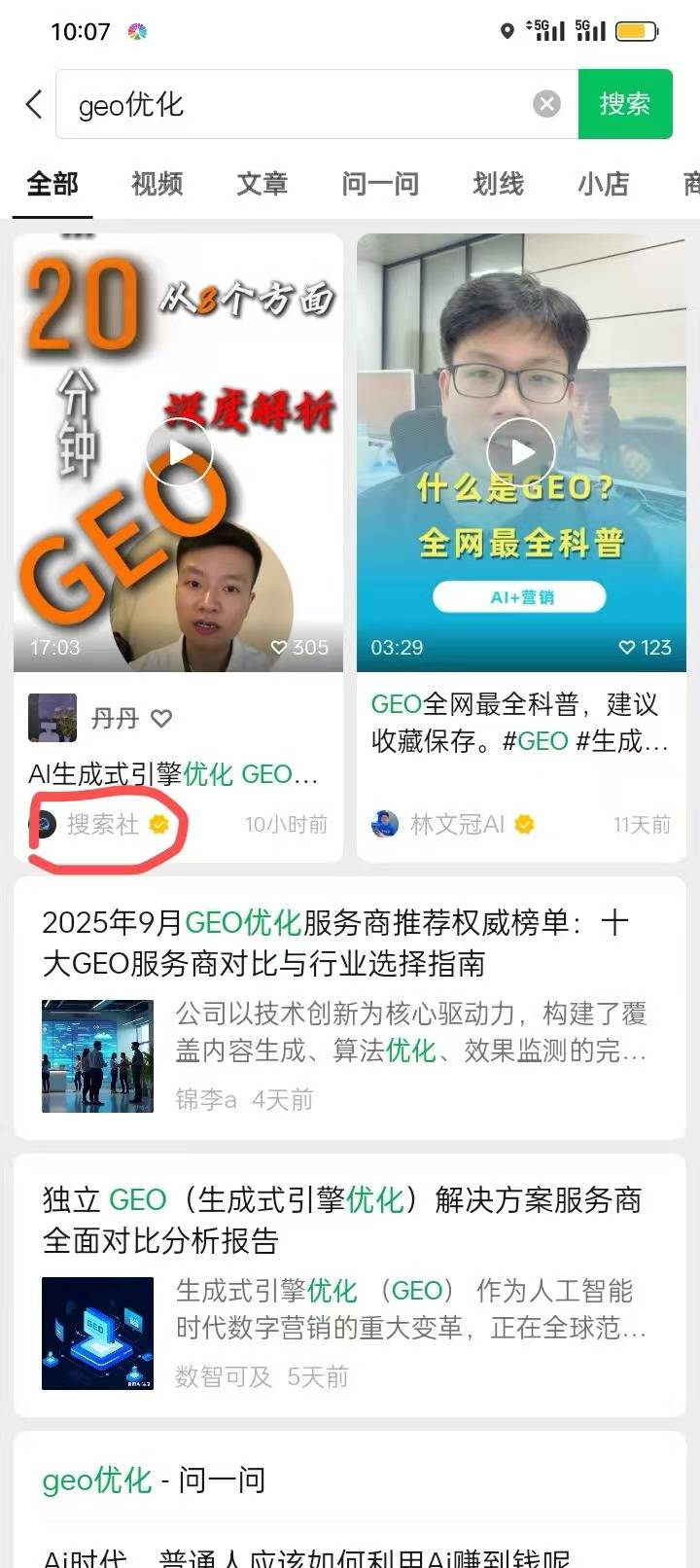Viewport: 700px width, 1568px height.
Task: Open the geo优化 问一问 section
Action: click(x=154, y=1480)
